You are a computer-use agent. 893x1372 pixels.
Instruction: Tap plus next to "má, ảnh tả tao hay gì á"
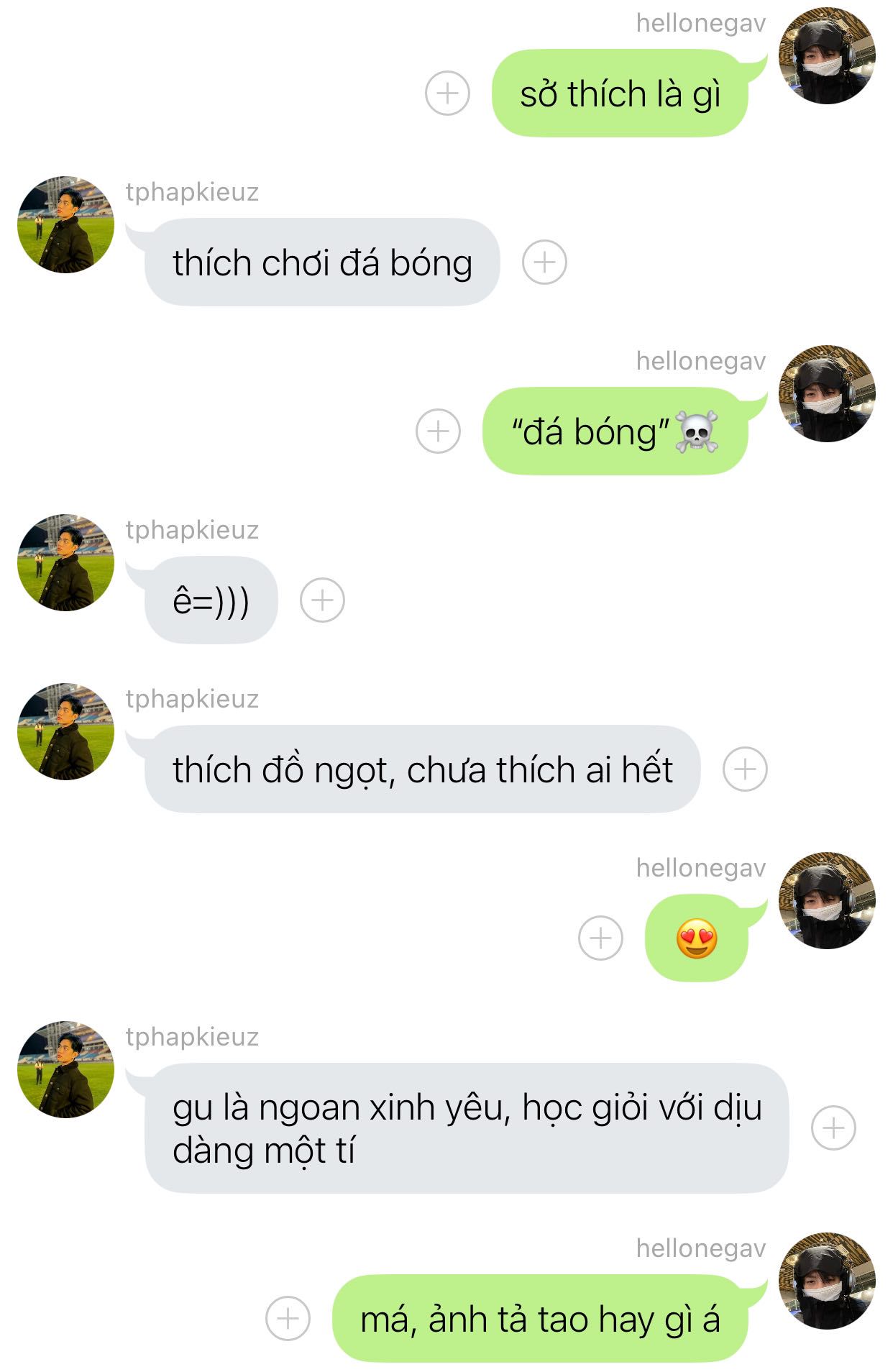[288, 1319]
